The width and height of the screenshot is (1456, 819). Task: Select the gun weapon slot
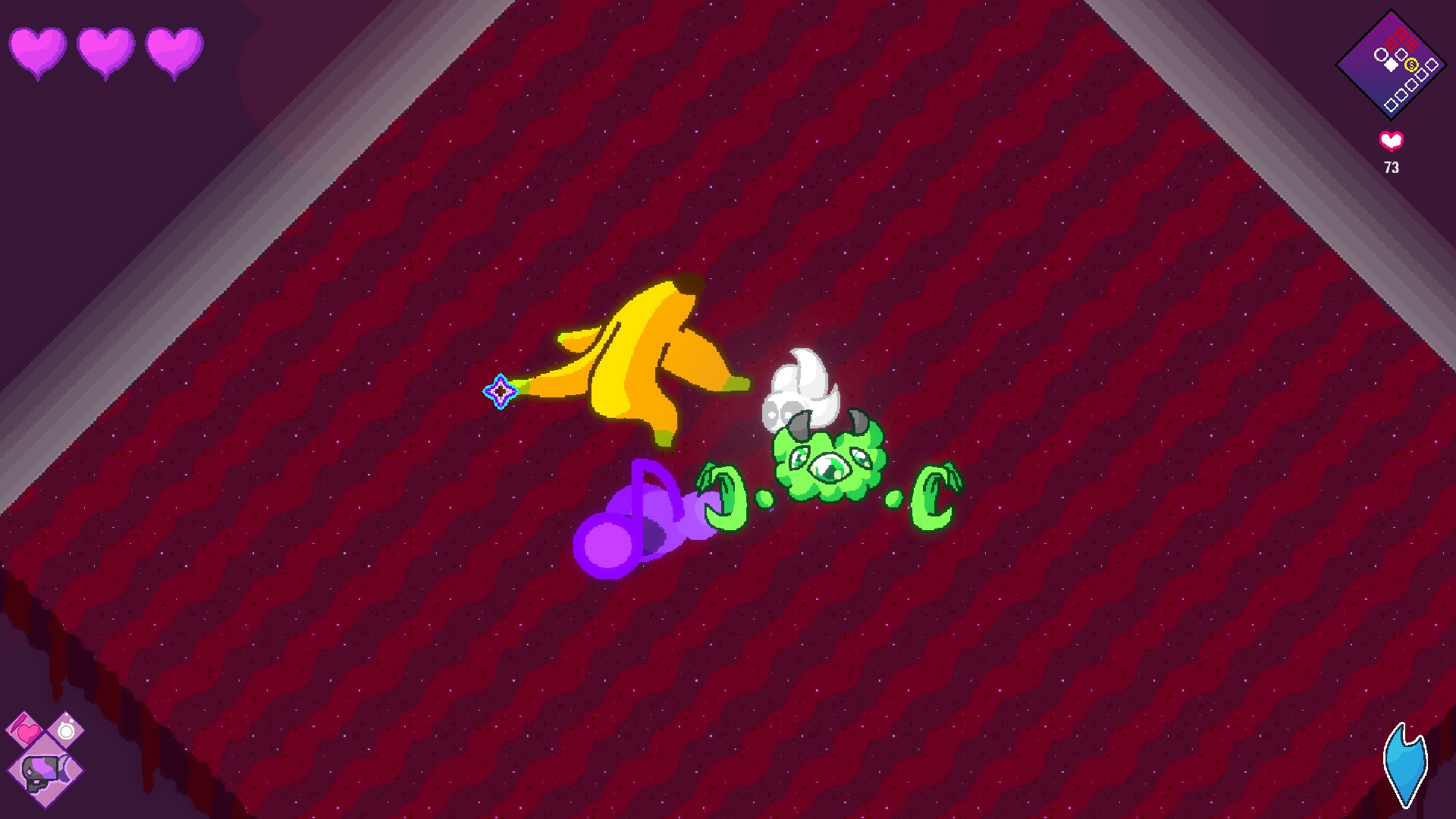[45, 770]
